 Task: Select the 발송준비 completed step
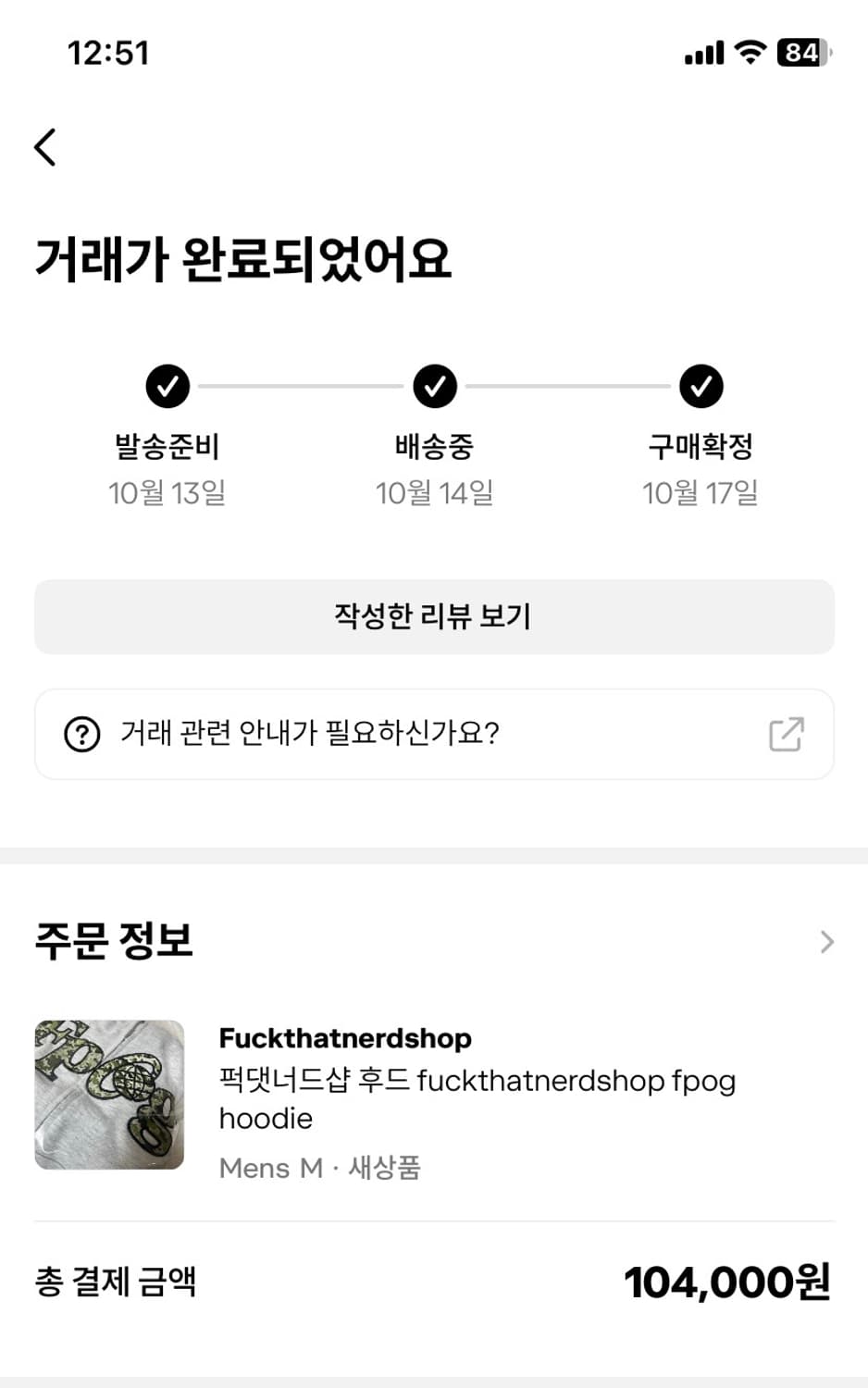167,447
